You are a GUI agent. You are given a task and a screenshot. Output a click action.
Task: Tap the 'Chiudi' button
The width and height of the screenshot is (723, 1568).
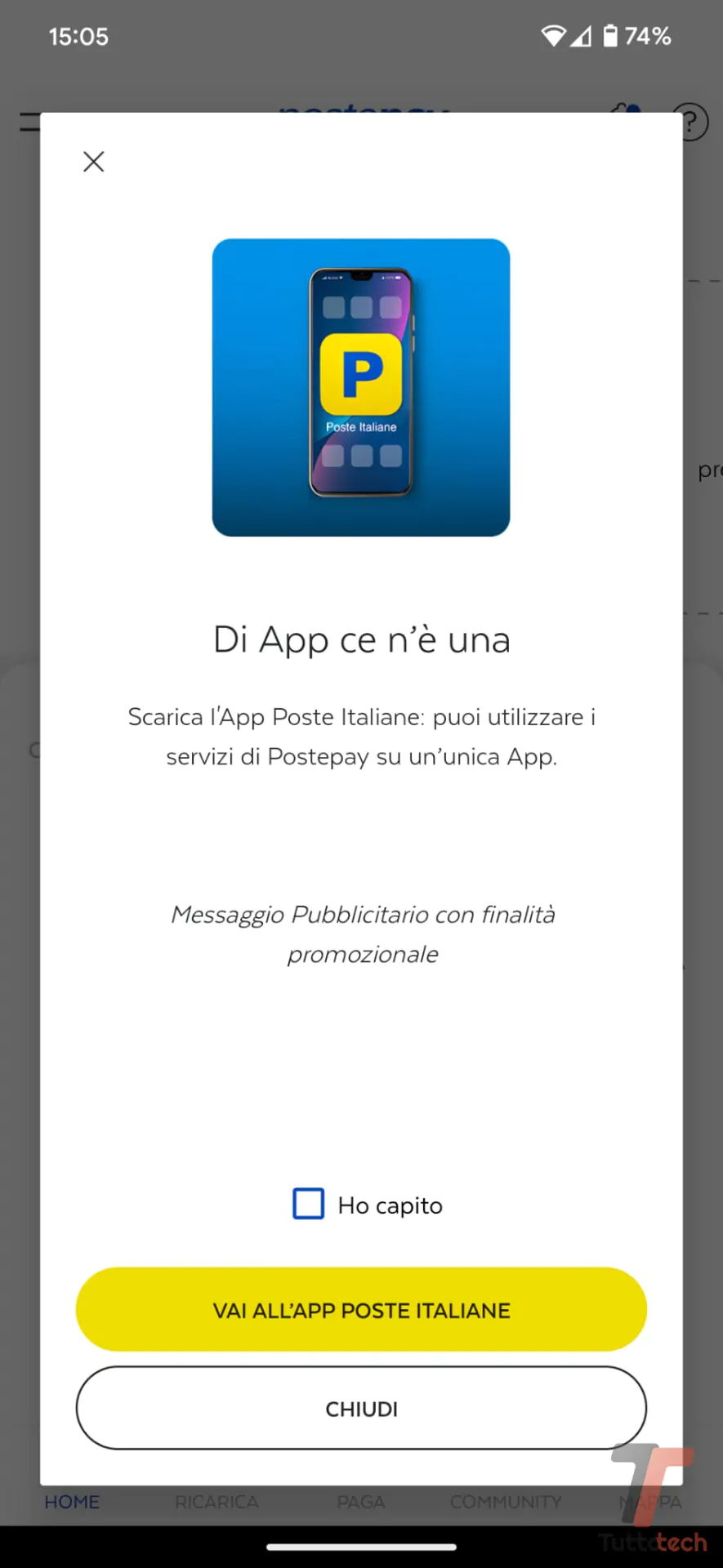(x=361, y=1409)
